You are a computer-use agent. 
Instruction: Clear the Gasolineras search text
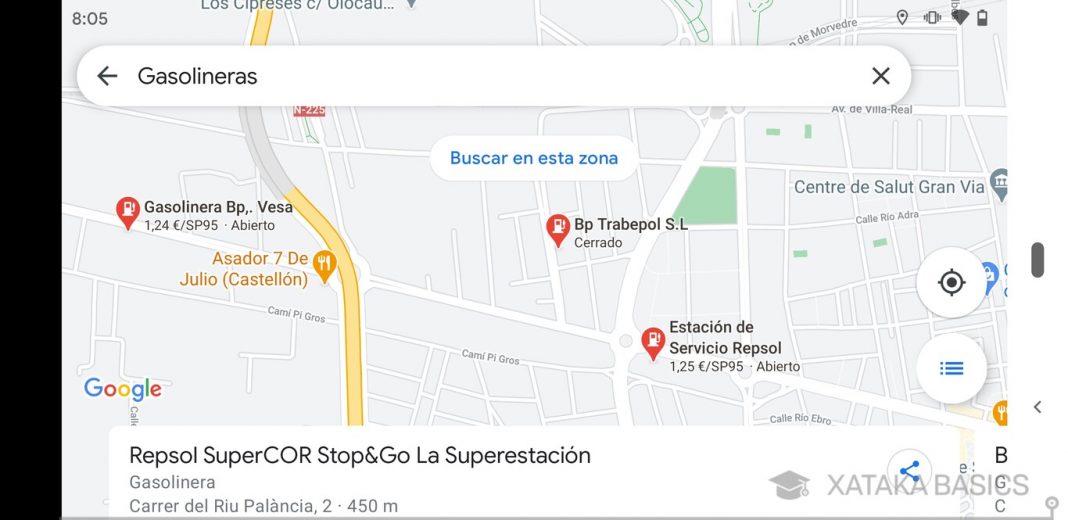point(880,76)
